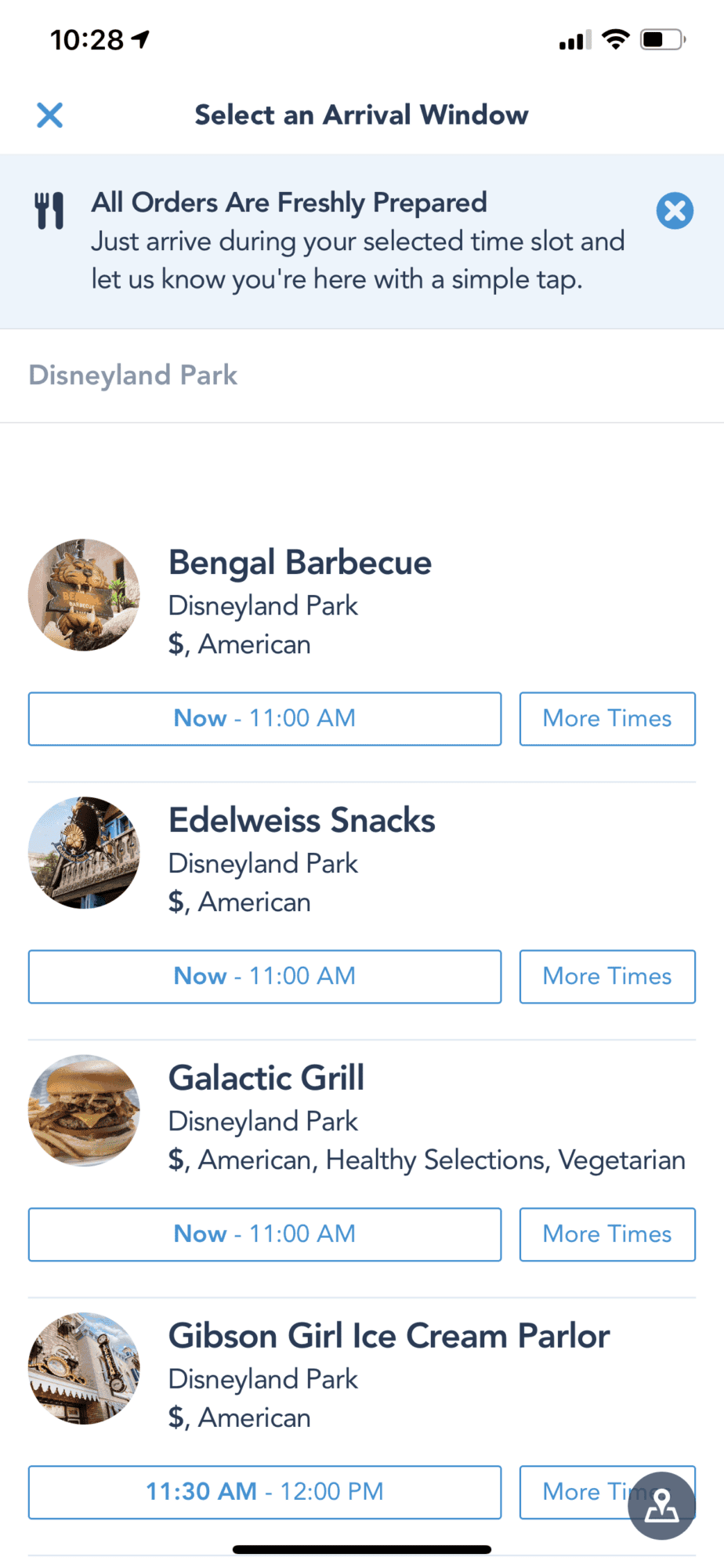Select Now - 11:00 AM for Bengal Barbecue
The height and width of the screenshot is (1568, 724).
pyautogui.click(x=265, y=718)
